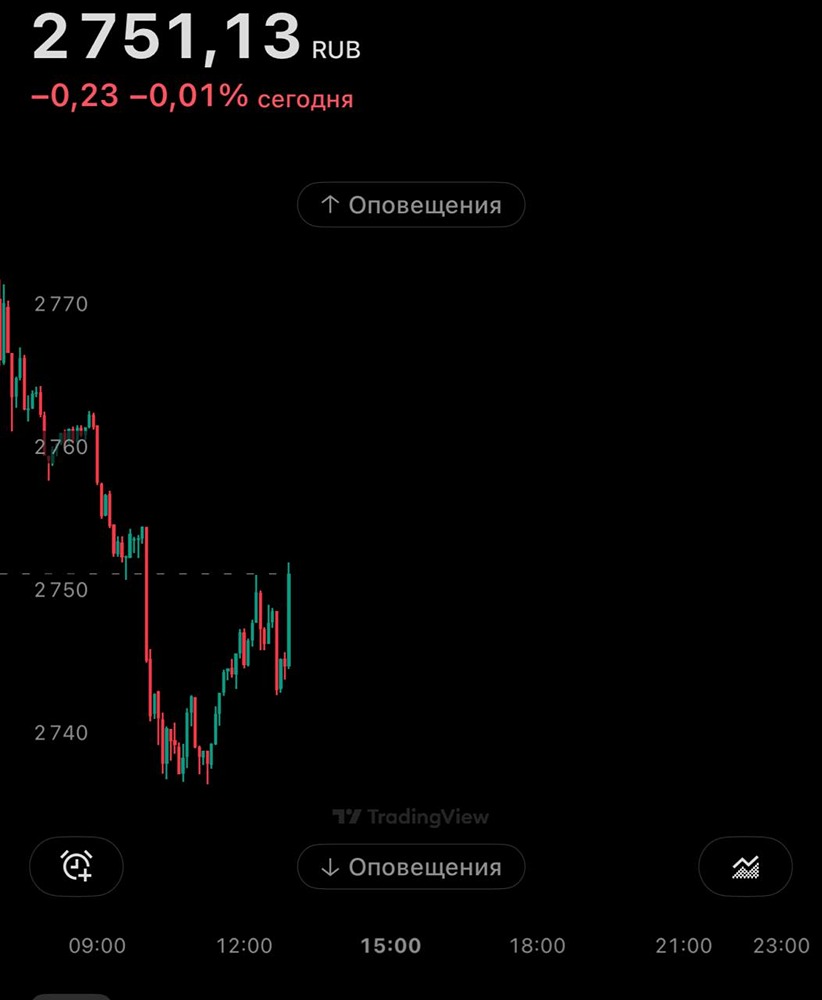Tap the lower Оповещения alerts button
The height and width of the screenshot is (1000, 822).
click(x=410, y=866)
